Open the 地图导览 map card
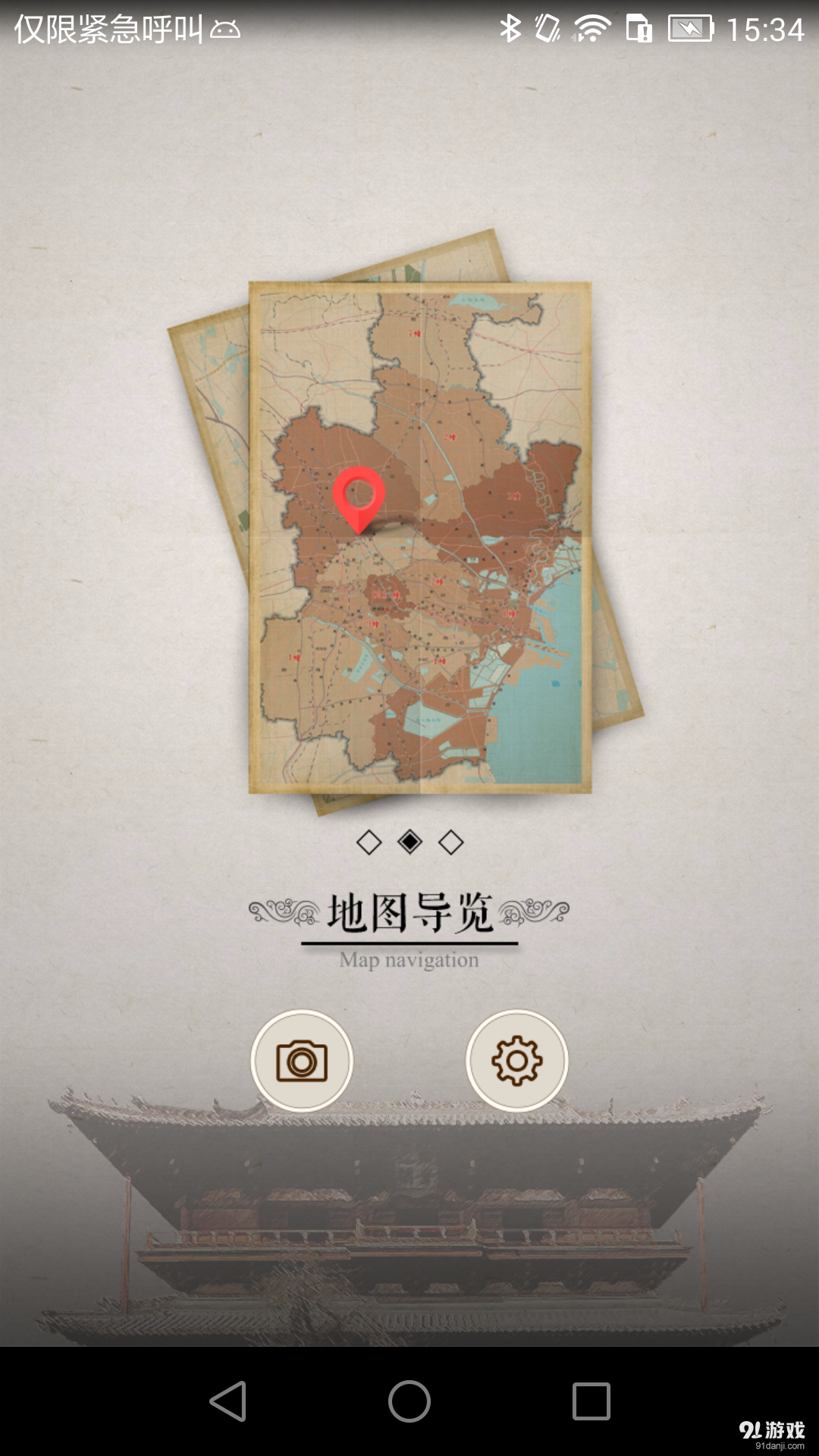 [419, 537]
